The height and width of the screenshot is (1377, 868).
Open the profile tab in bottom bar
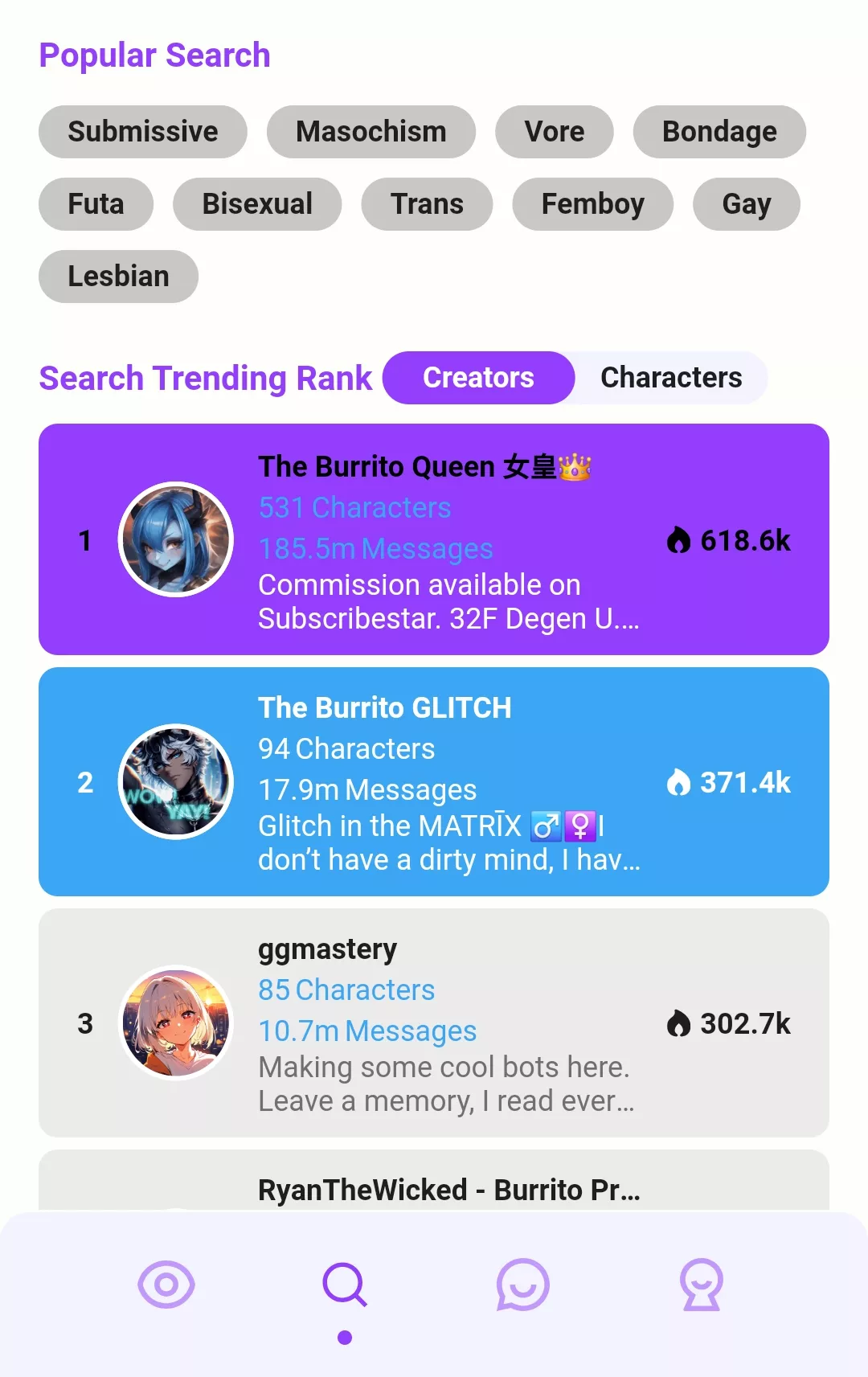pos(701,1285)
